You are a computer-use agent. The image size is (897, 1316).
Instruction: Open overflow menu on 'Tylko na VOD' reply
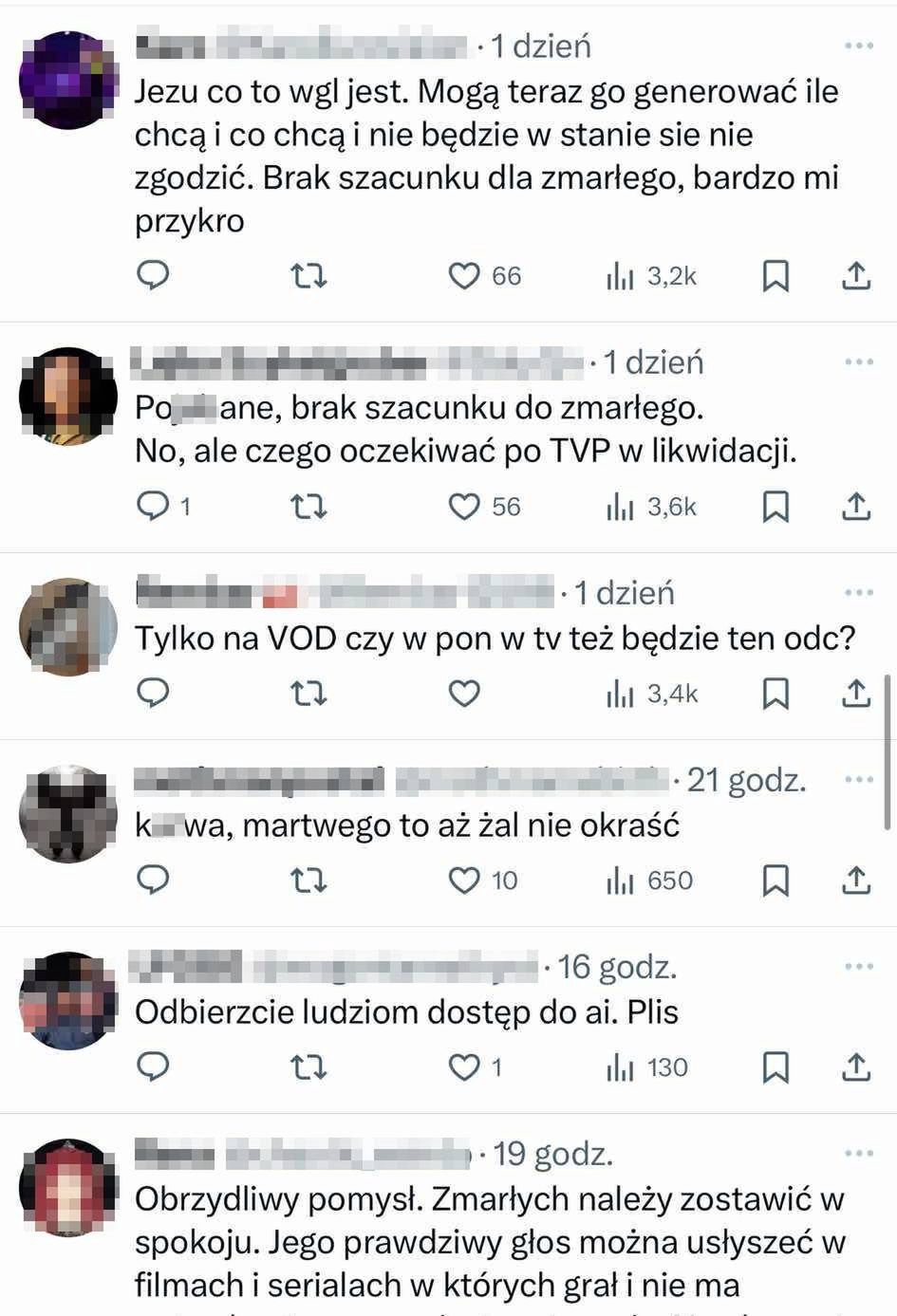coord(858,592)
